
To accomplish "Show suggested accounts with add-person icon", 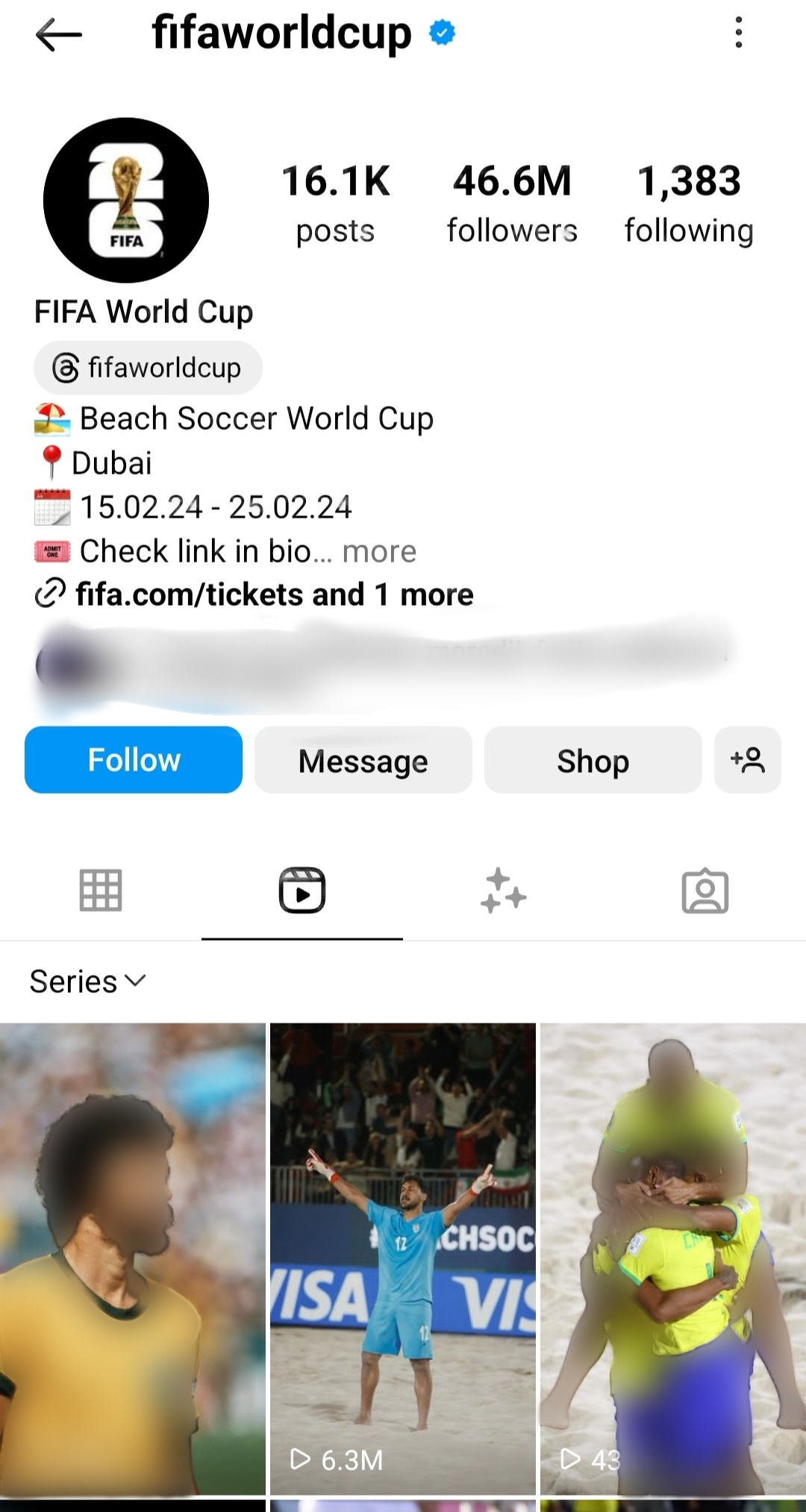I will click(747, 760).
